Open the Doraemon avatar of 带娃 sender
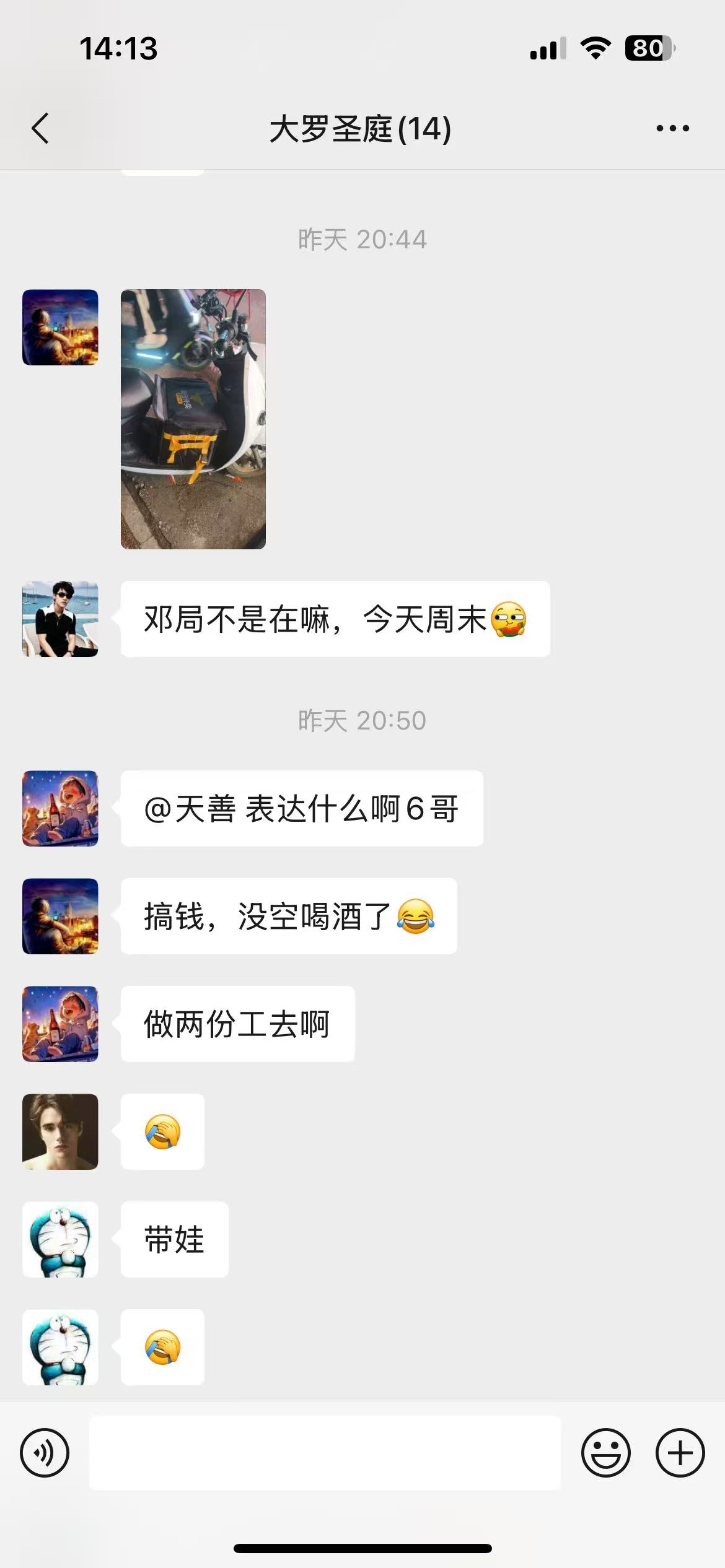The height and width of the screenshot is (1568, 725). pos(59,1240)
